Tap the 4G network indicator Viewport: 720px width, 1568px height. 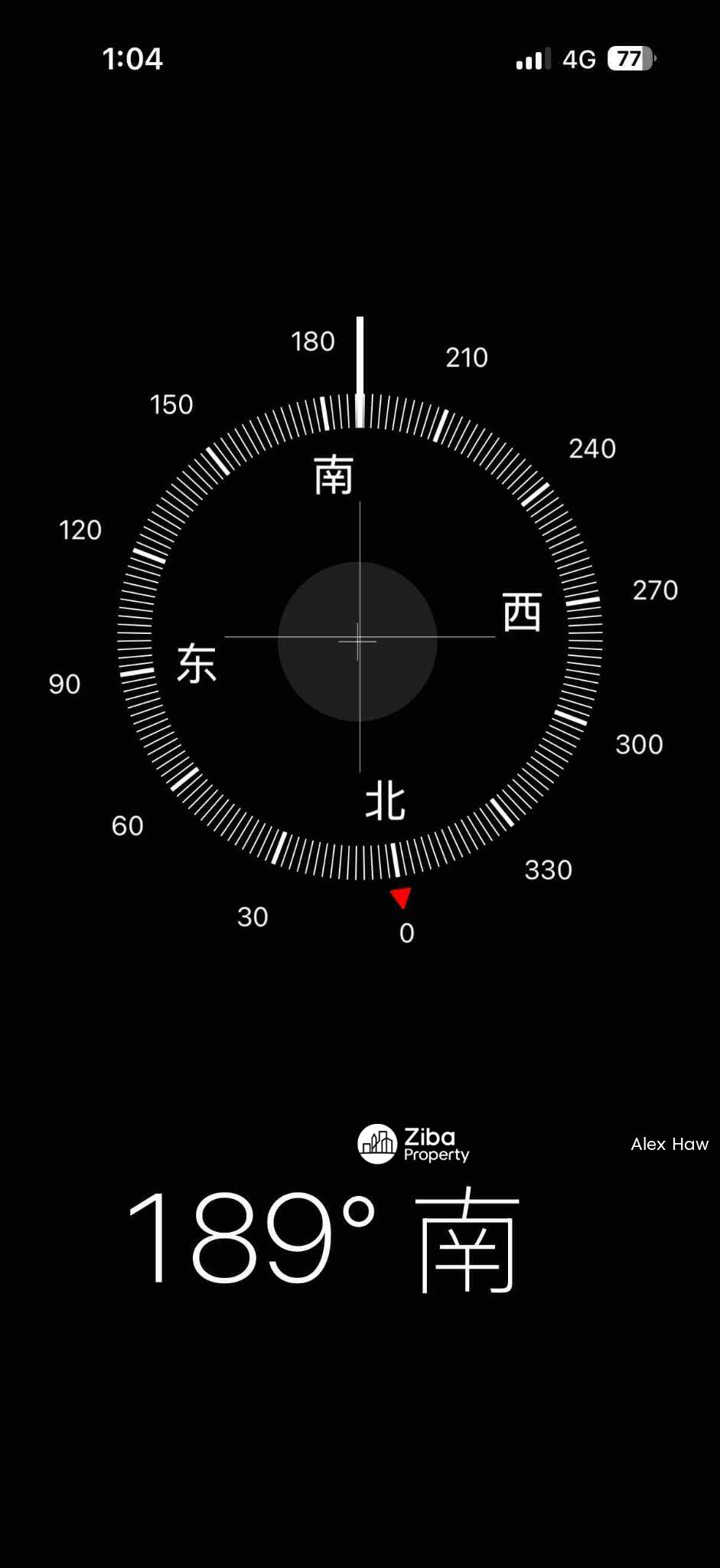coord(579,58)
